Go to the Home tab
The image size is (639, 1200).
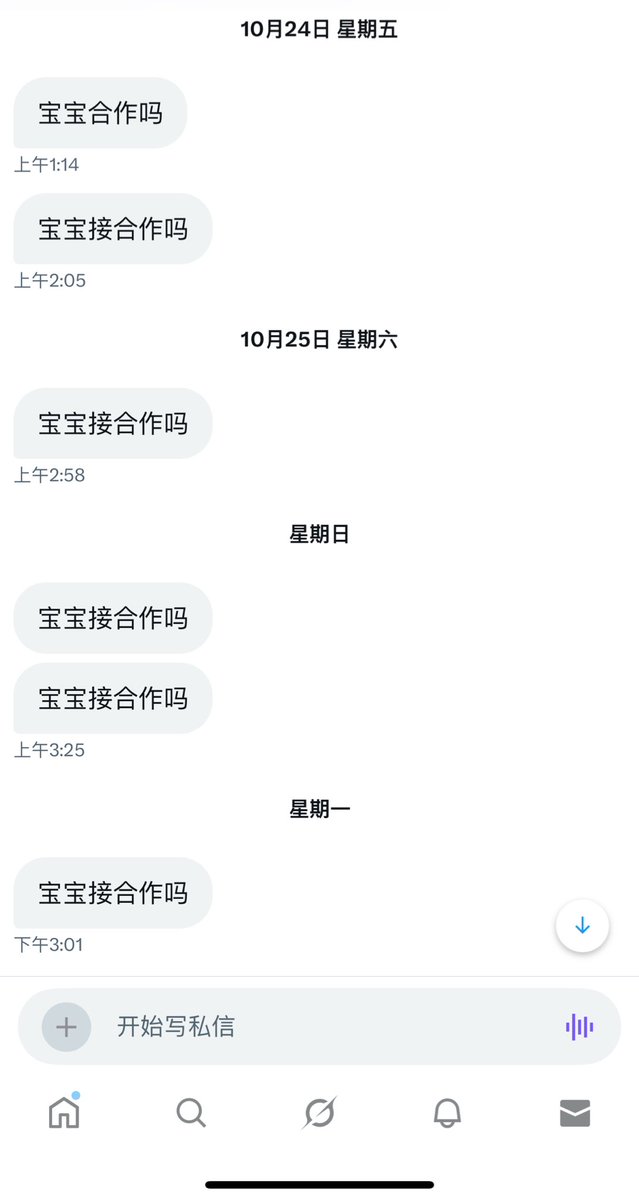click(64, 1112)
